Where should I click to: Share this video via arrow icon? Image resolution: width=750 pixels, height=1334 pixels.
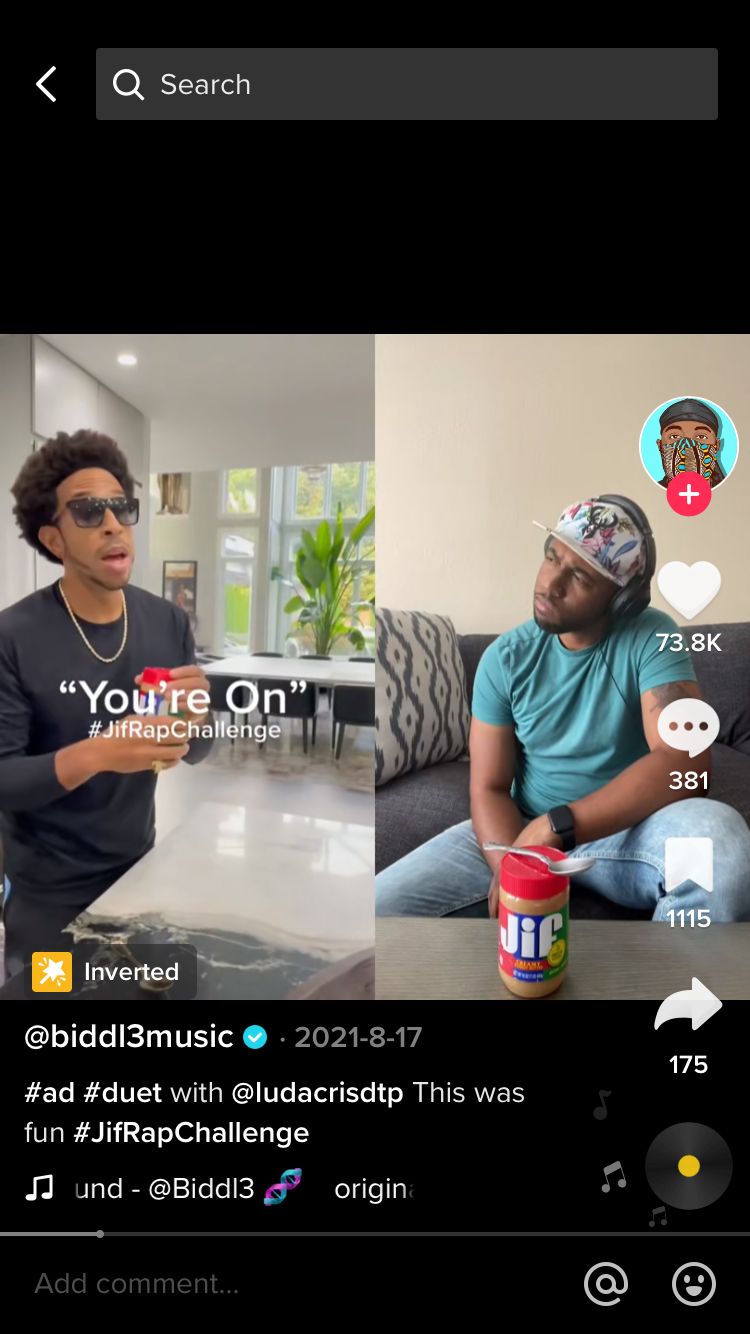(688, 1006)
